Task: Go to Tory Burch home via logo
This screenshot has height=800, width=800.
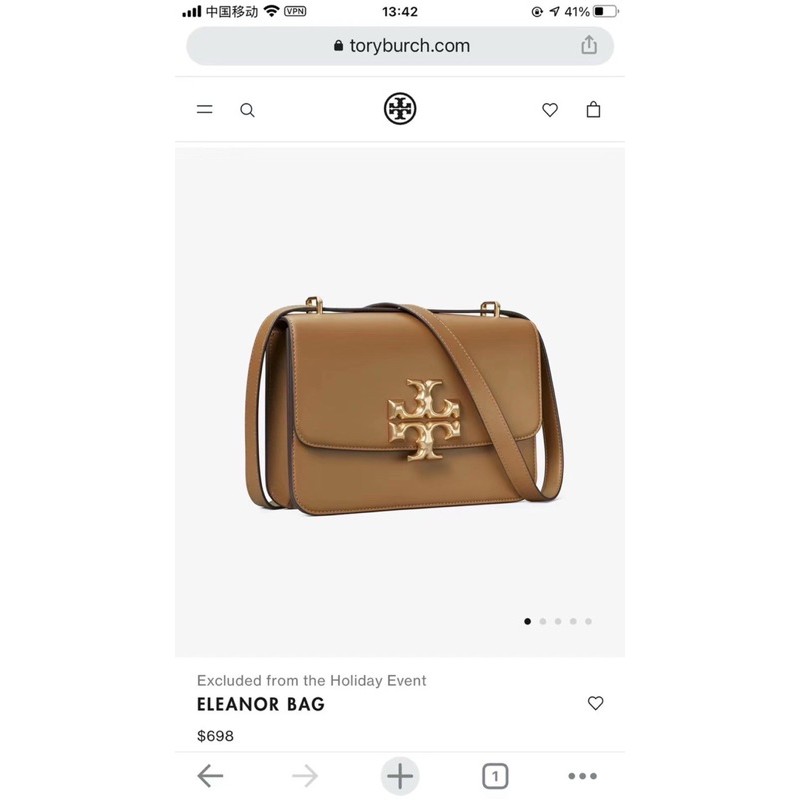Action: (x=400, y=109)
